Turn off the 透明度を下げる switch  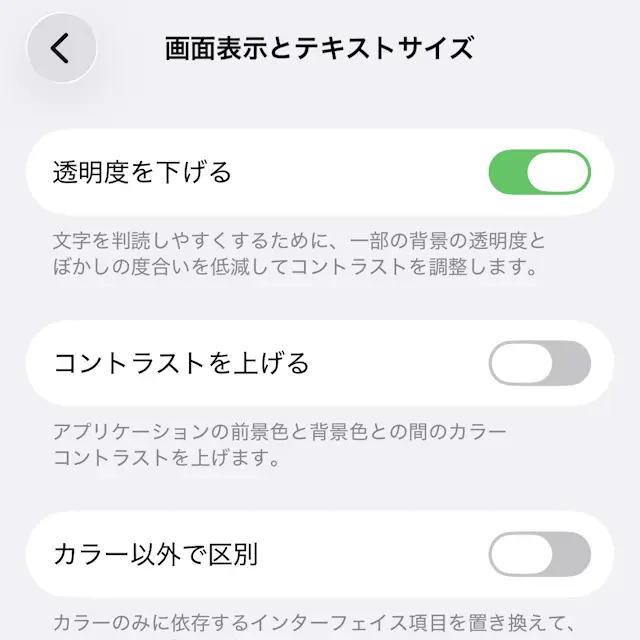coord(539,172)
